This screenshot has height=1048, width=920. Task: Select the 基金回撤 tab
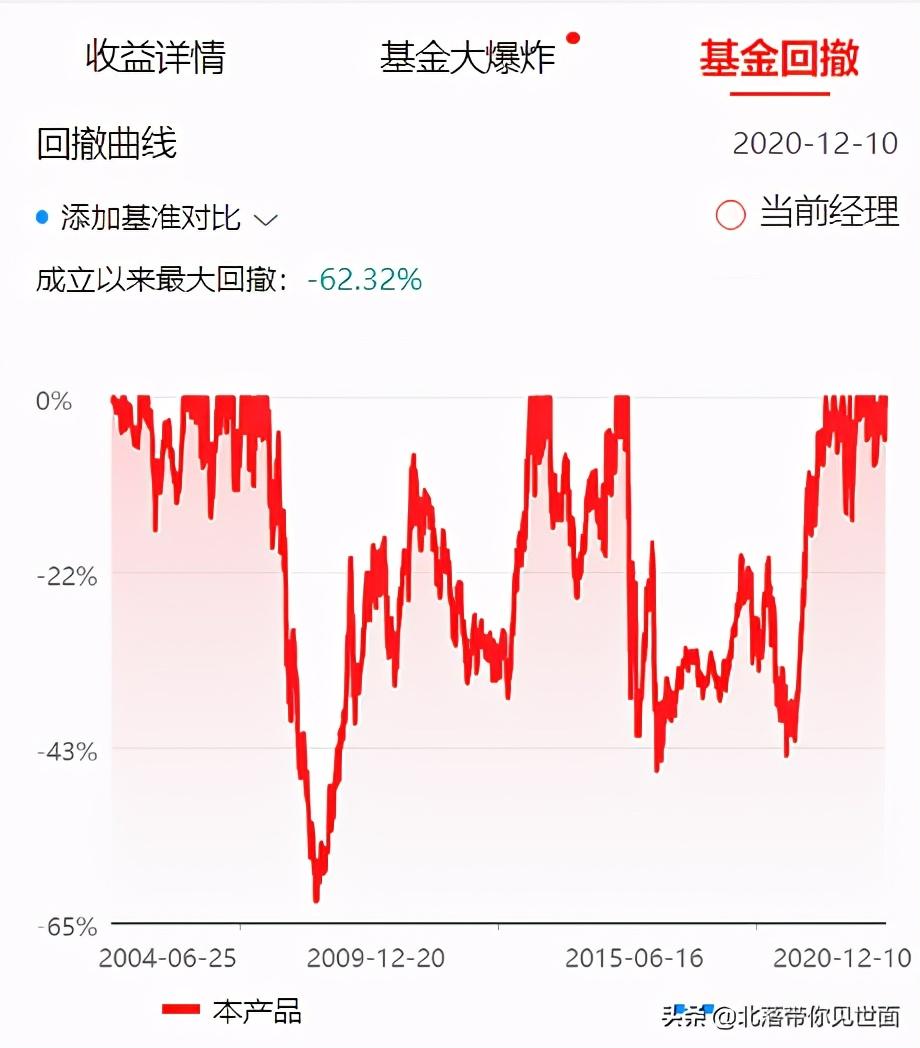[x=779, y=58]
